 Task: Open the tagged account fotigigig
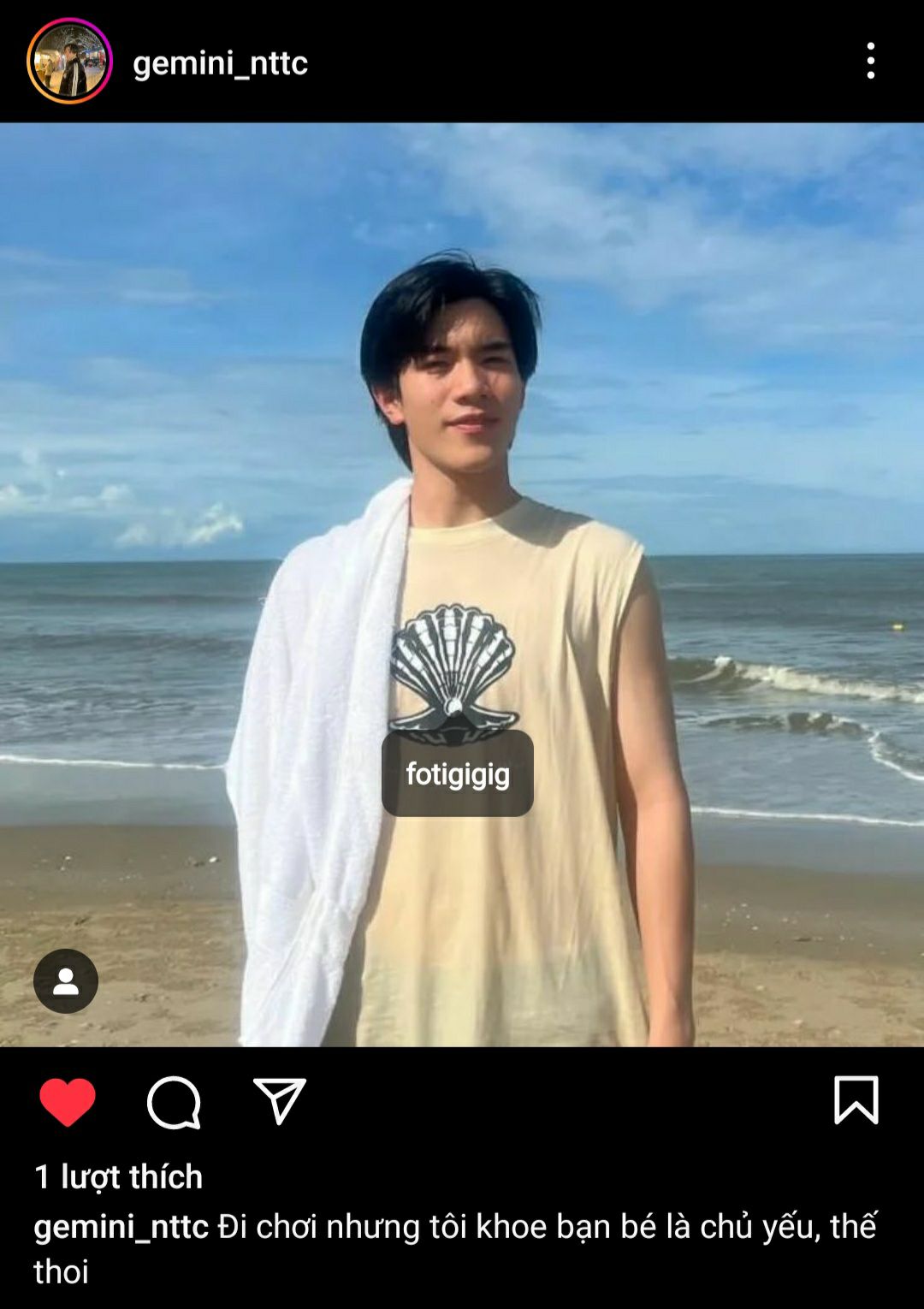point(458,774)
